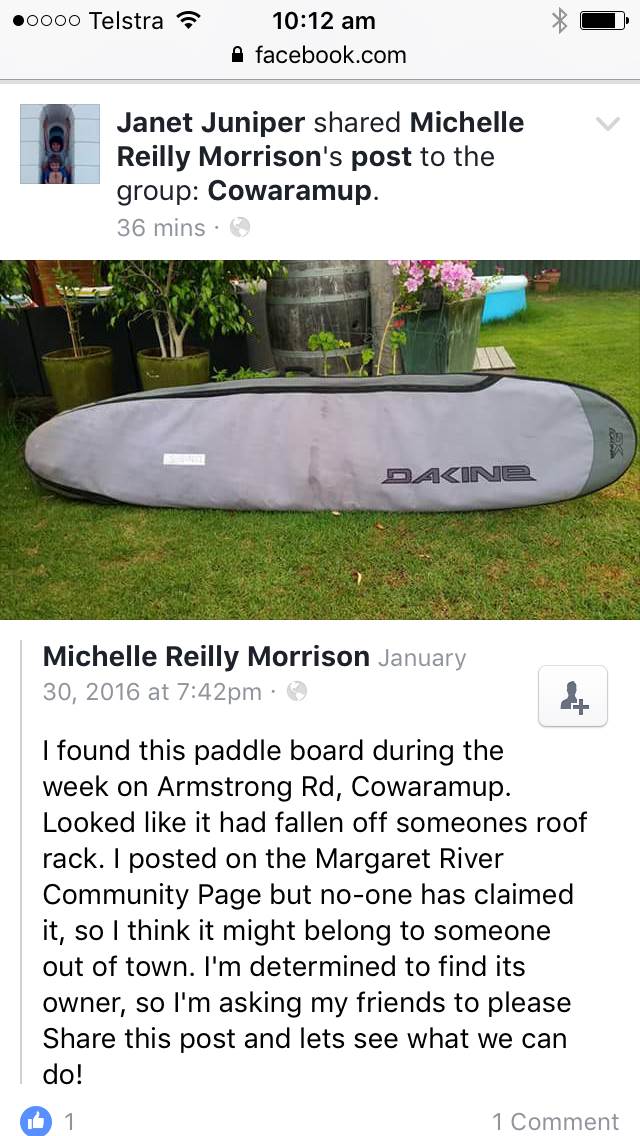Open Janet Juniper's profile picture
This screenshot has width=640, height=1136.
tap(60, 144)
